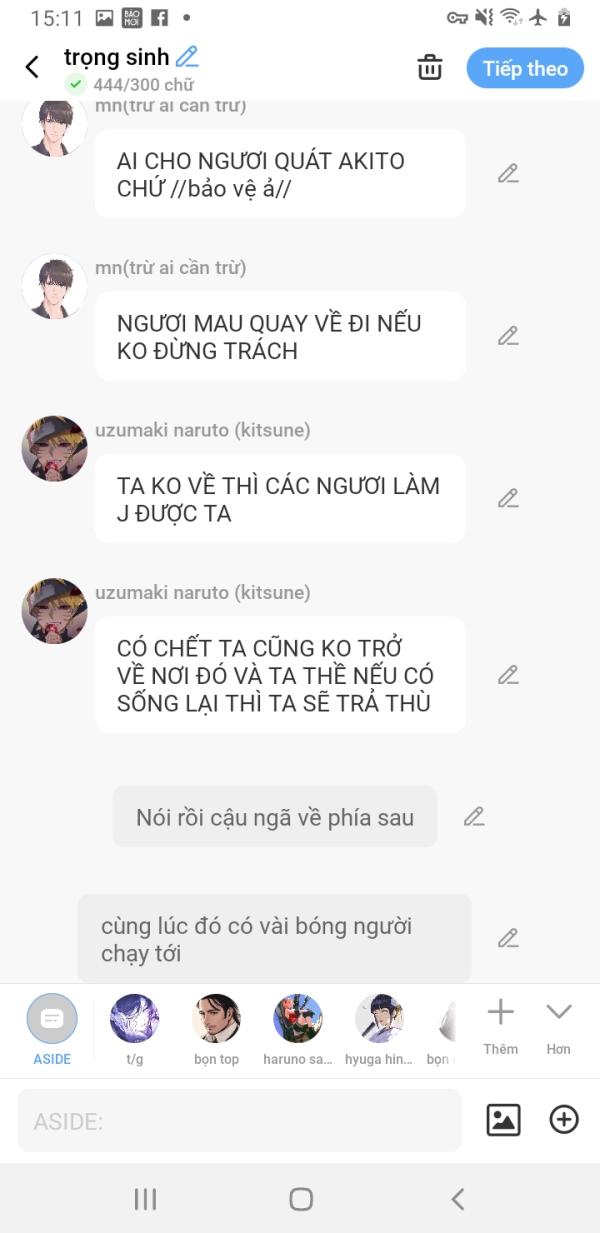The height and width of the screenshot is (1233, 600).
Task: Edit the "NGƯƠI MAU QUAY VỀ ĐI" message
Action: click(x=508, y=336)
